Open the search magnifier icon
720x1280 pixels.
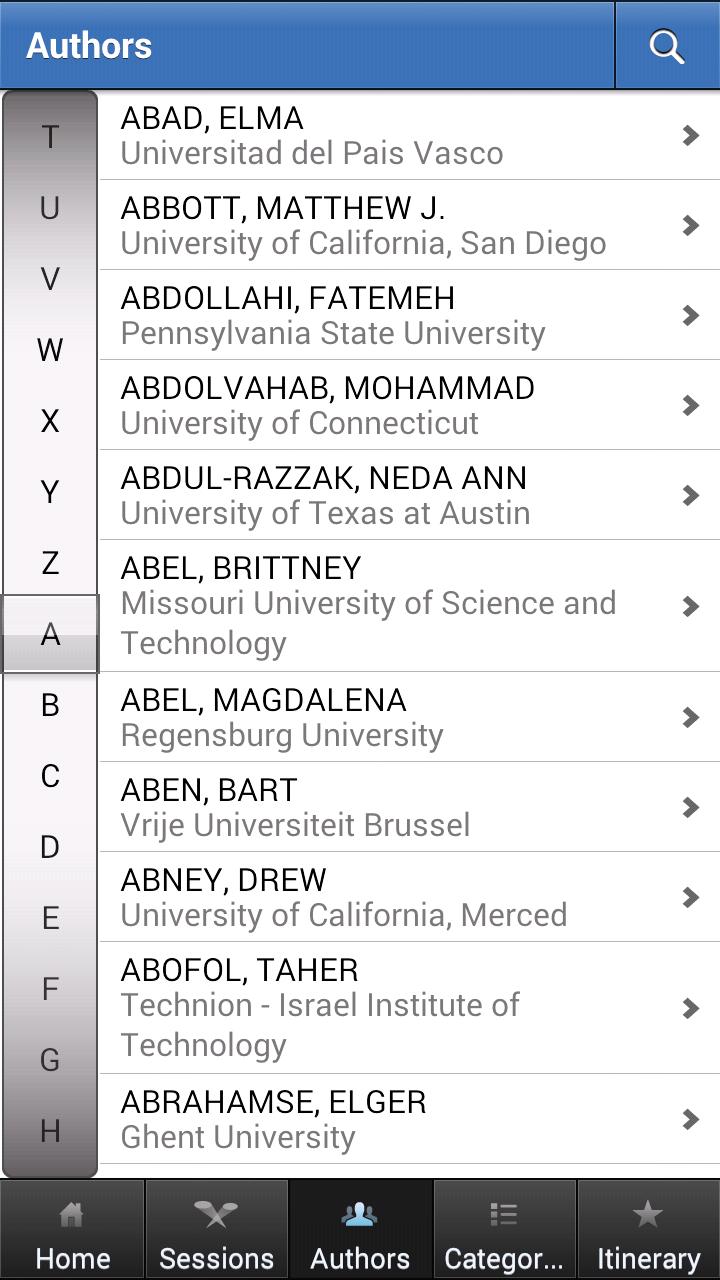point(666,46)
